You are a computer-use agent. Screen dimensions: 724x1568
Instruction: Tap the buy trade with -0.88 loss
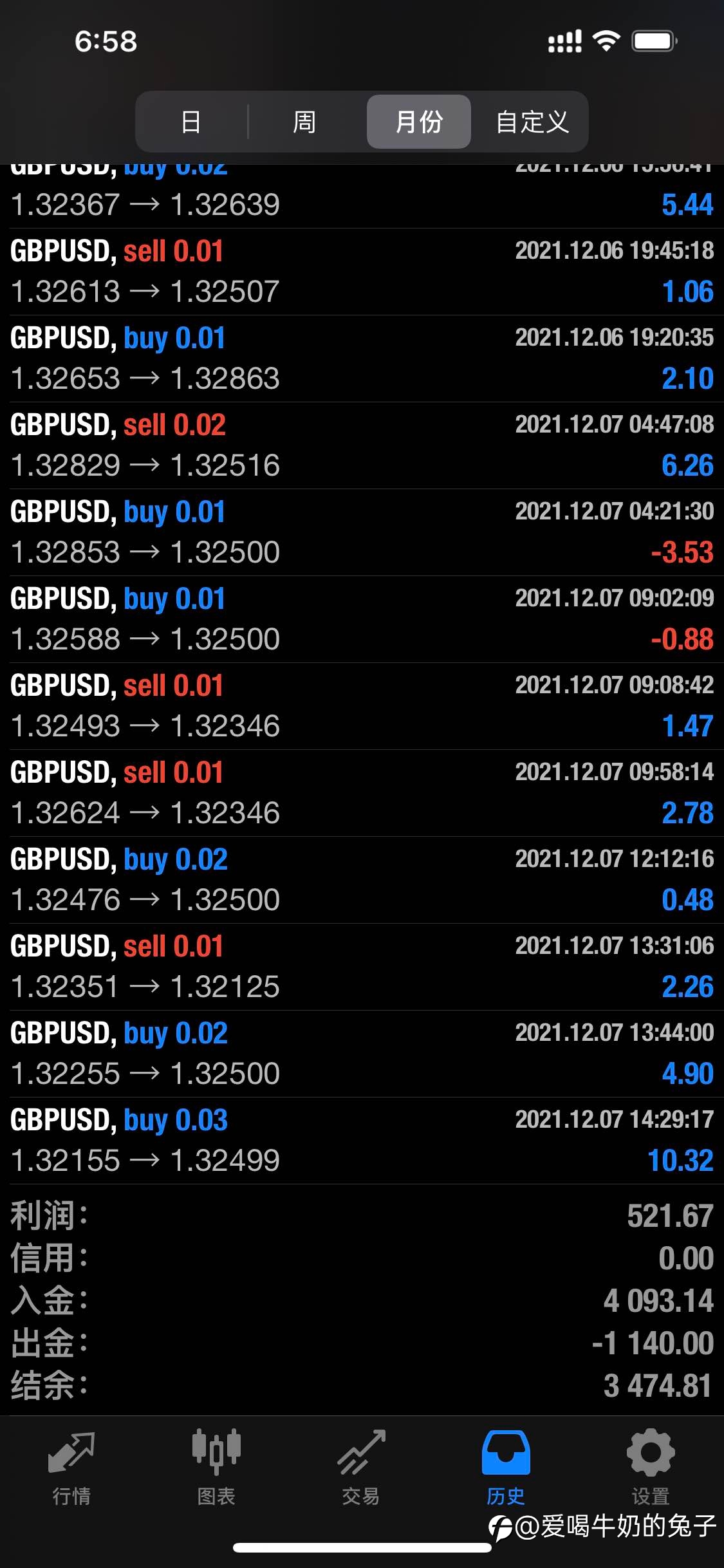pos(362,619)
